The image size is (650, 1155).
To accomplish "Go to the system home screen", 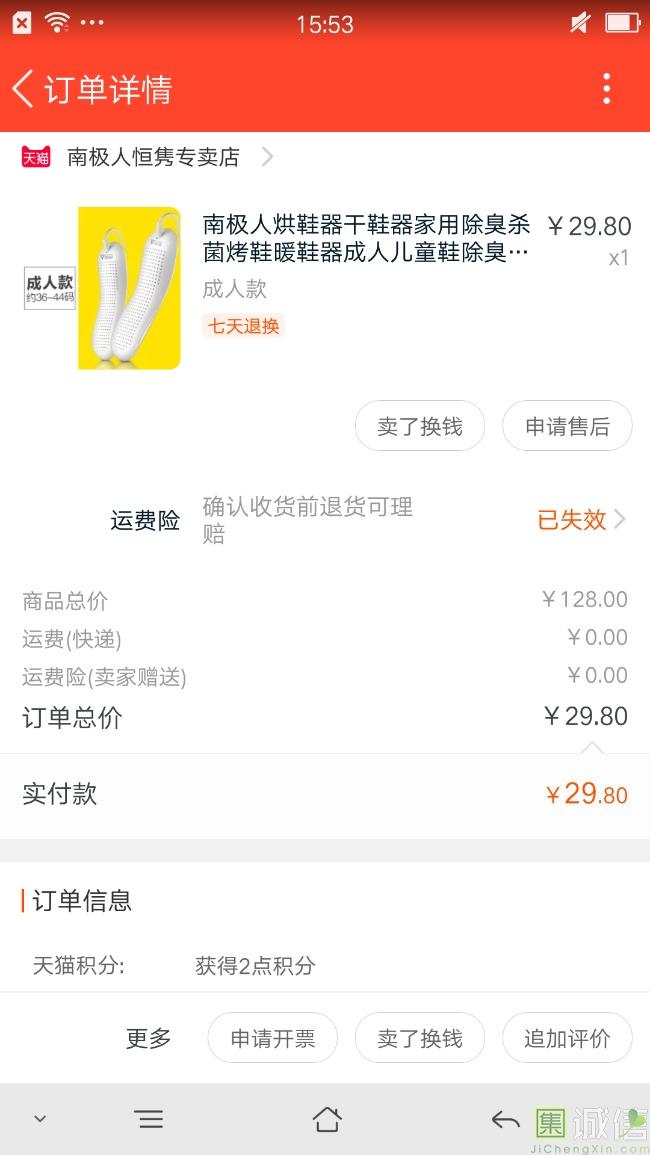I will (326, 1119).
